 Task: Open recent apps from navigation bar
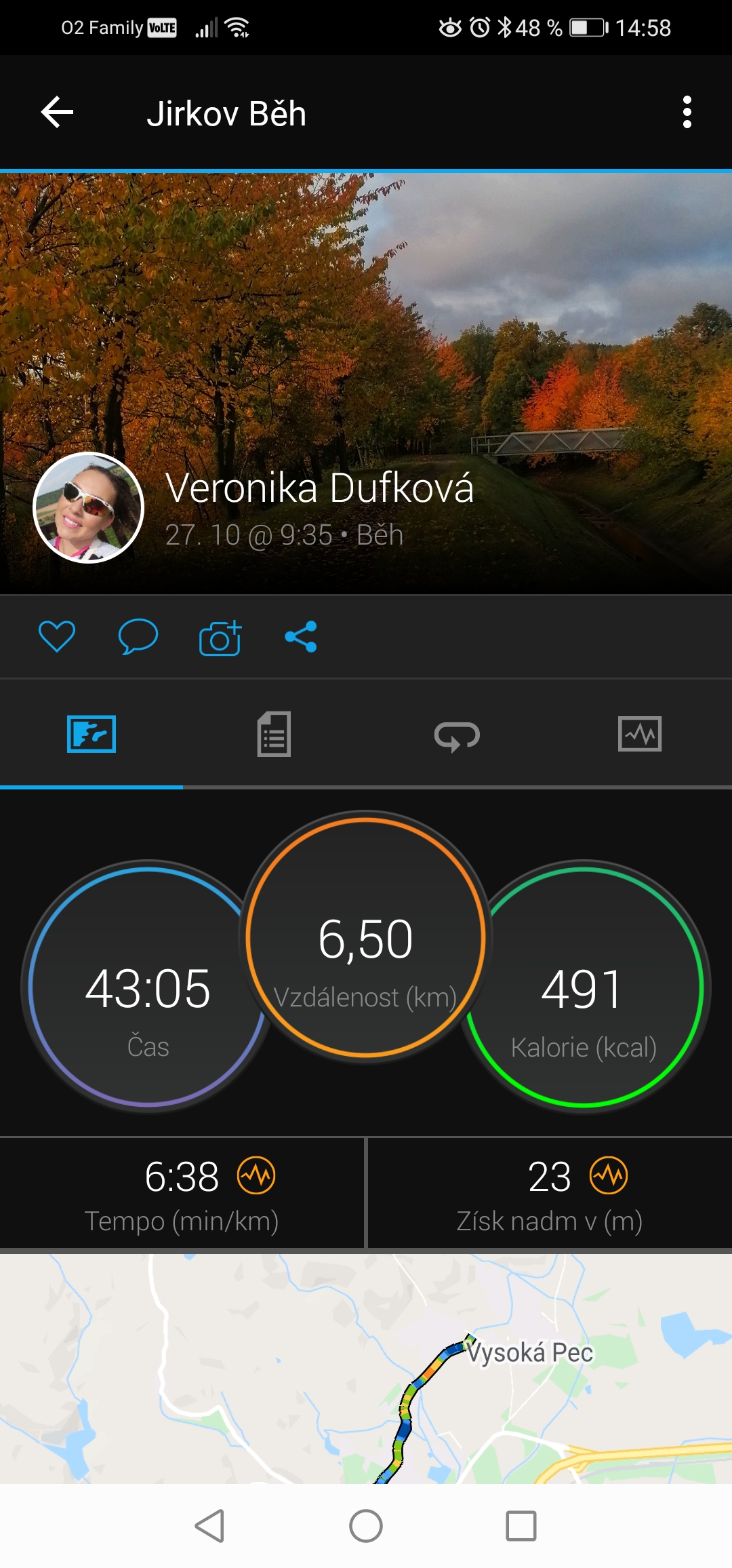point(521,1526)
